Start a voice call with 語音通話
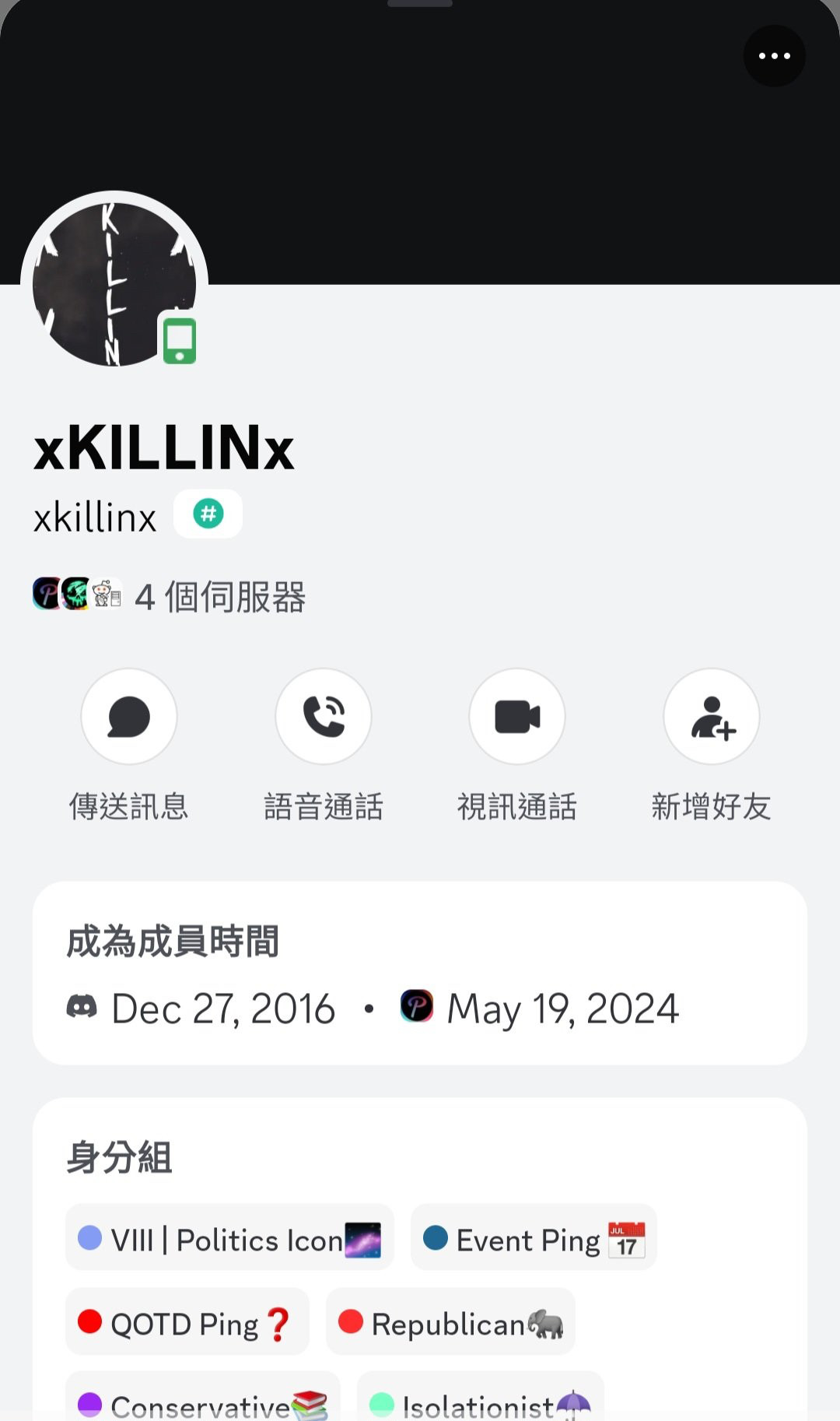 pyautogui.click(x=324, y=716)
